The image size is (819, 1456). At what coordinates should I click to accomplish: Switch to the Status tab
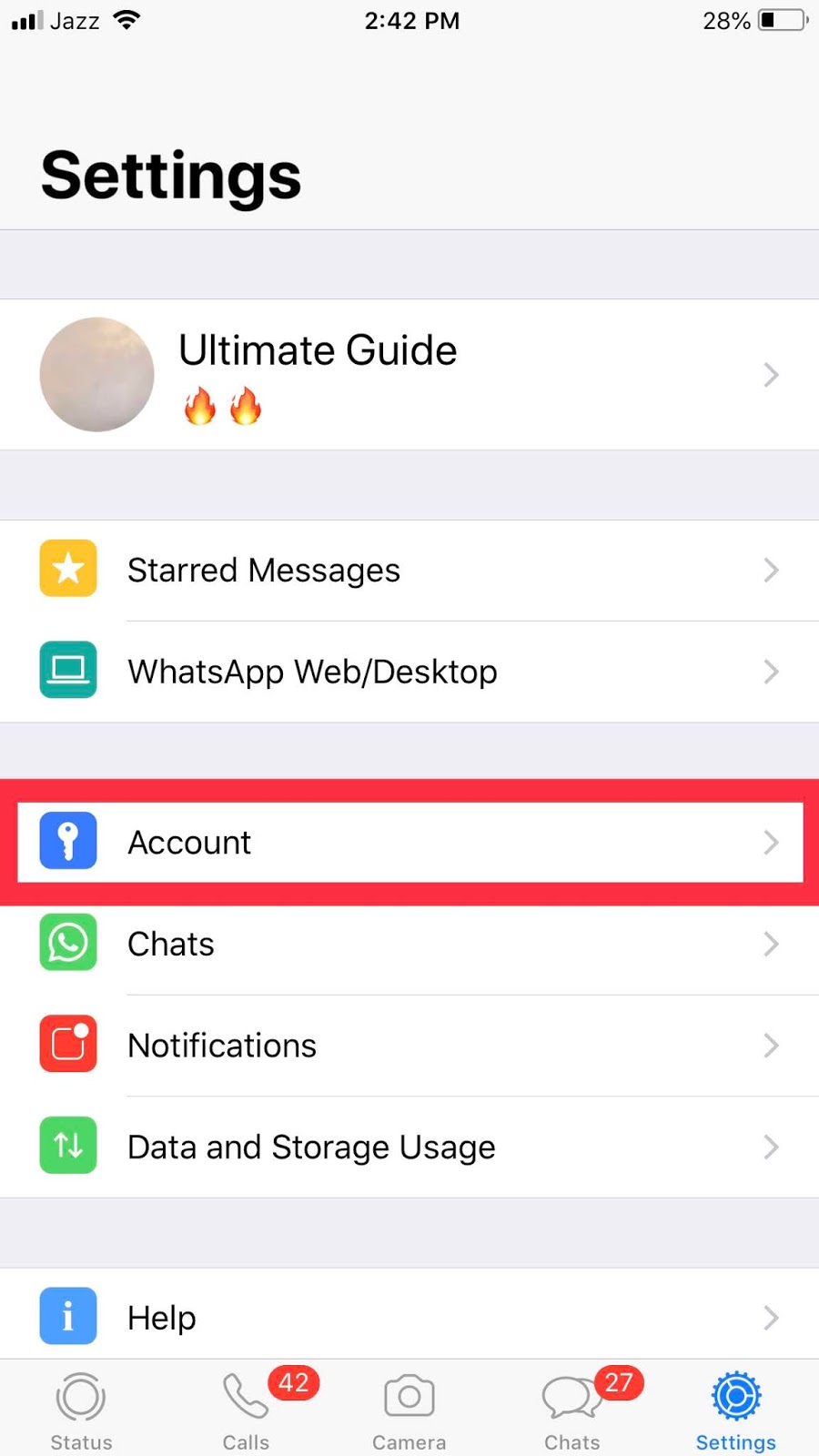[x=81, y=1410]
